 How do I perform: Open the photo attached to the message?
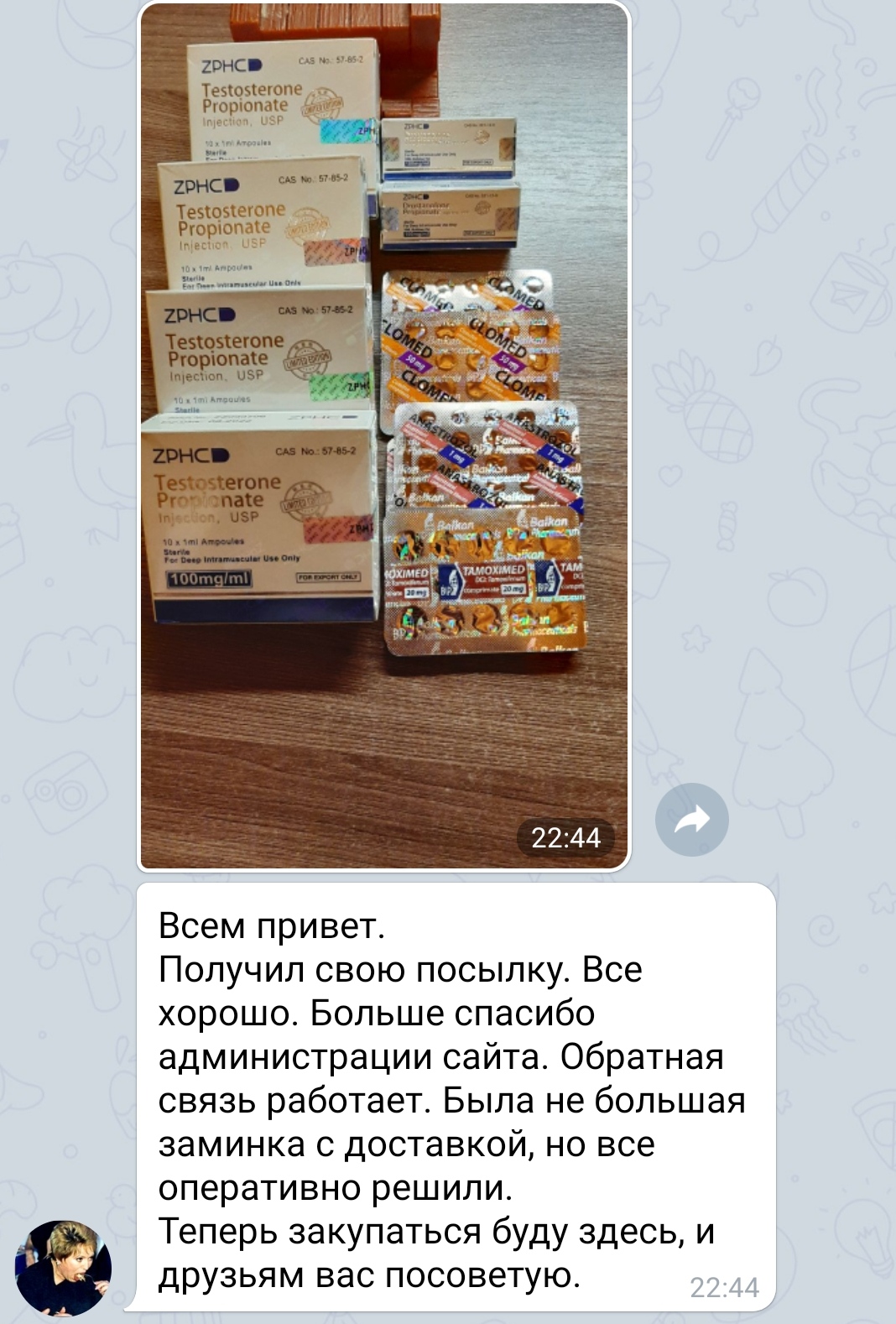coord(383,436)
